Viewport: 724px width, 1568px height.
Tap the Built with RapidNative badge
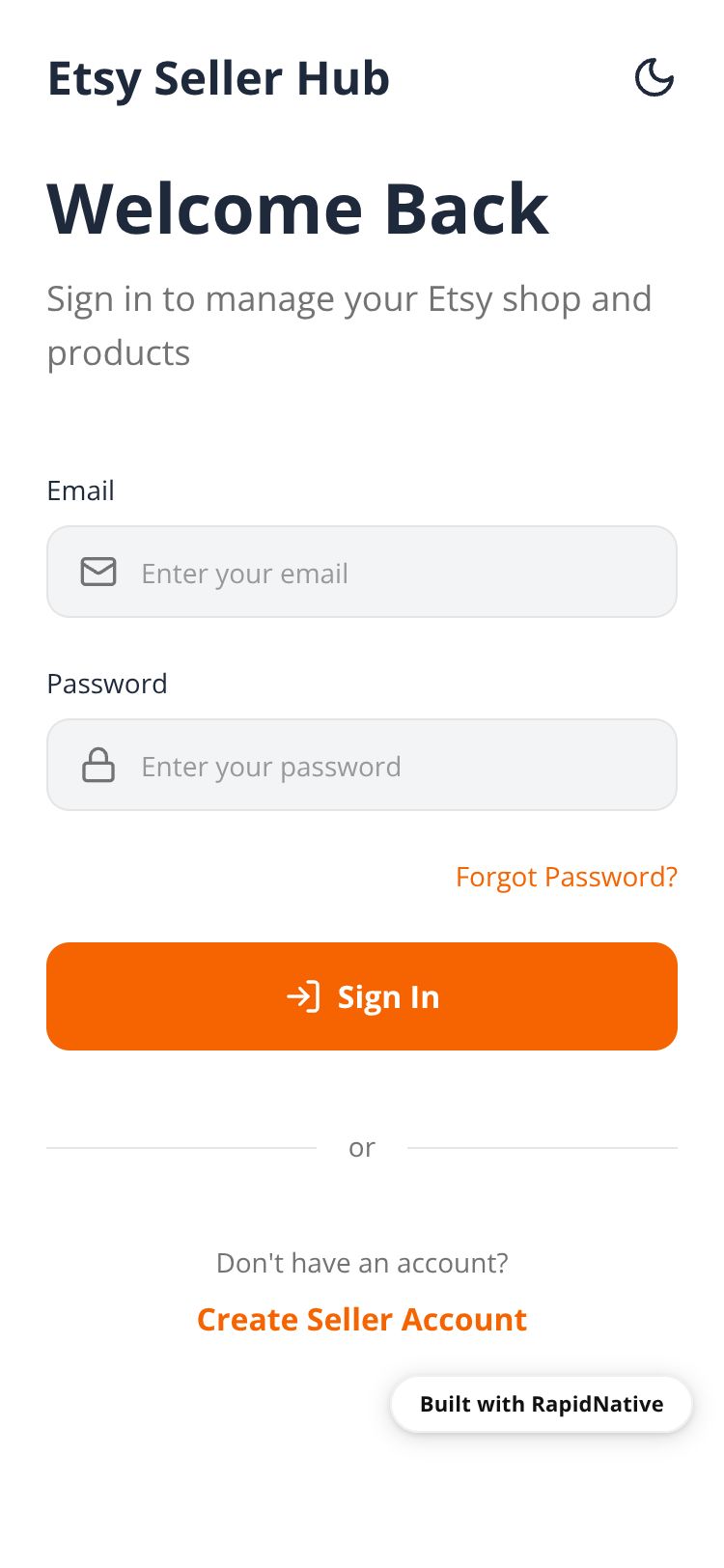(x=541, y=1404)
